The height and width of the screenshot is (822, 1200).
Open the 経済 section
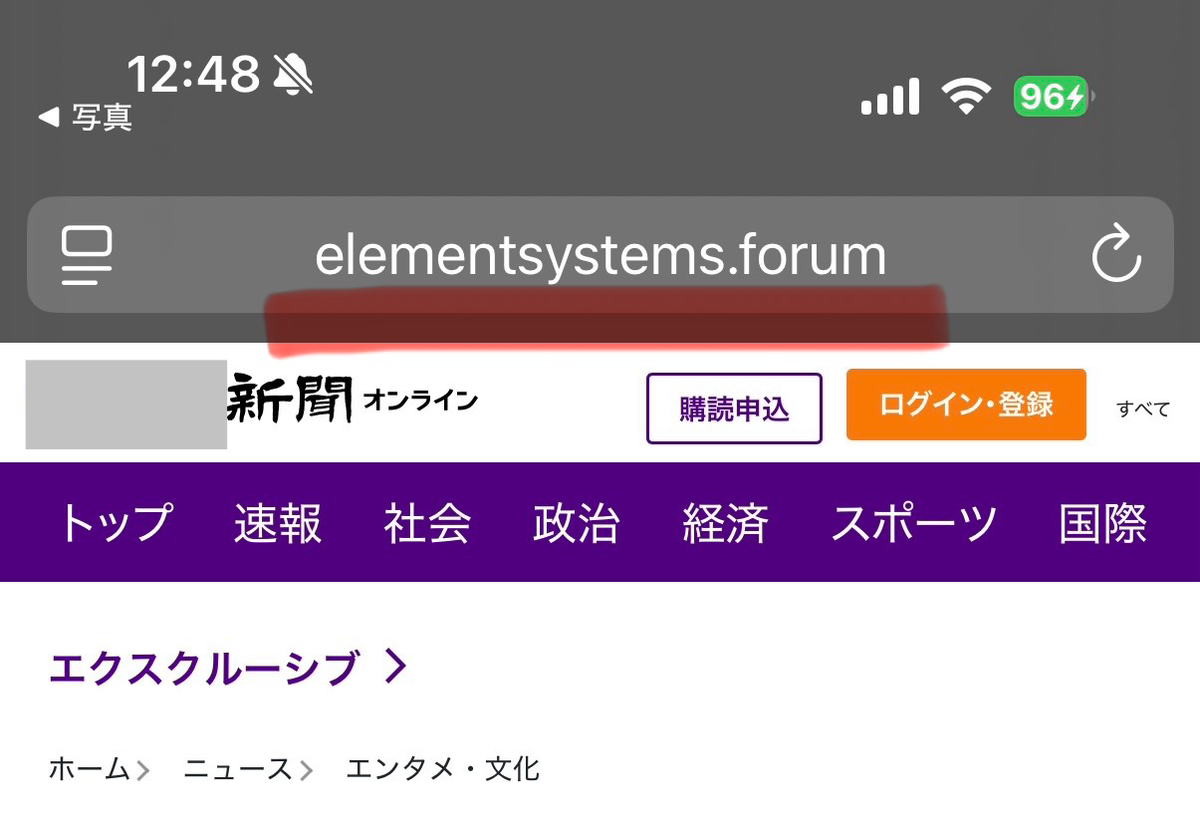click(x=725, y=523)
